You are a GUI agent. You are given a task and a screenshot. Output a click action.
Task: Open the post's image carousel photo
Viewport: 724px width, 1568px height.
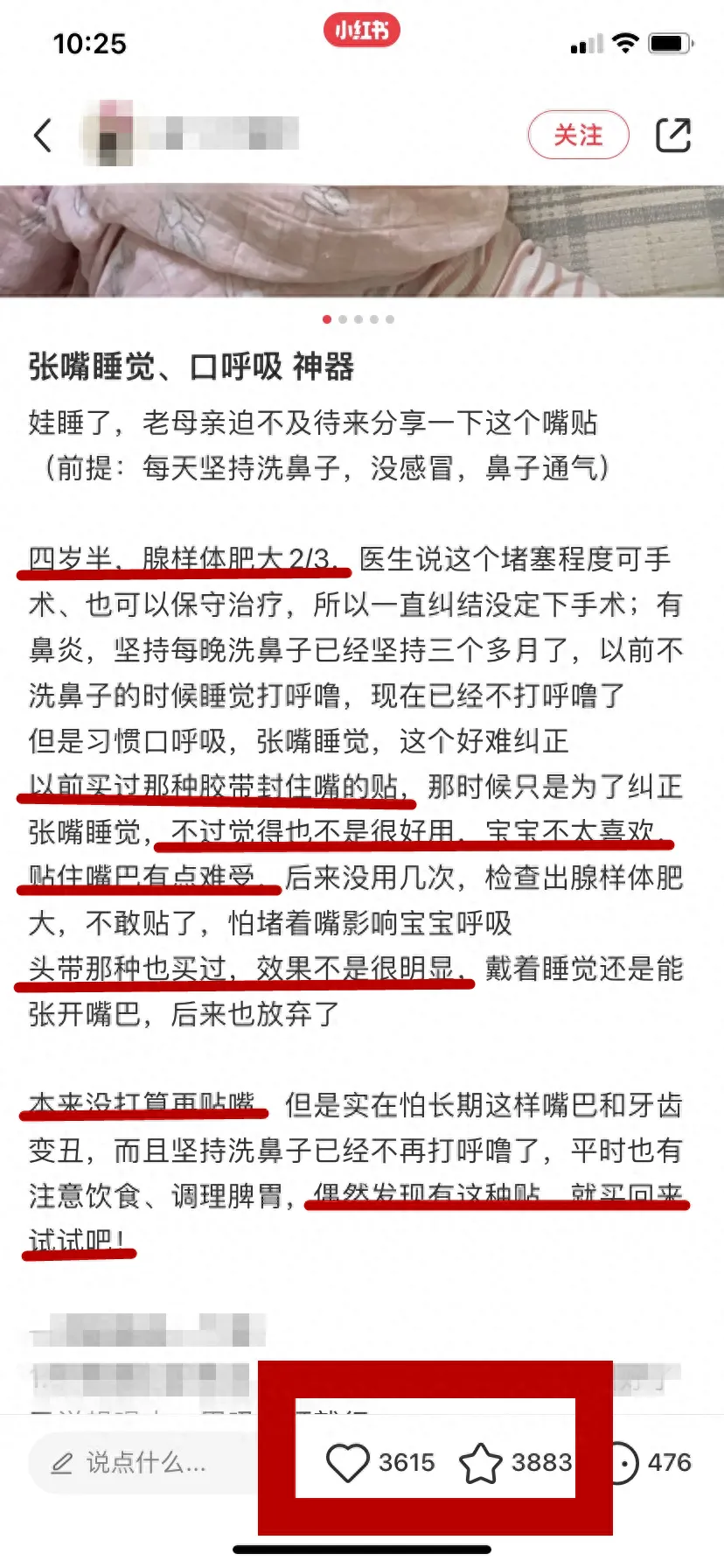click(362, 241)
